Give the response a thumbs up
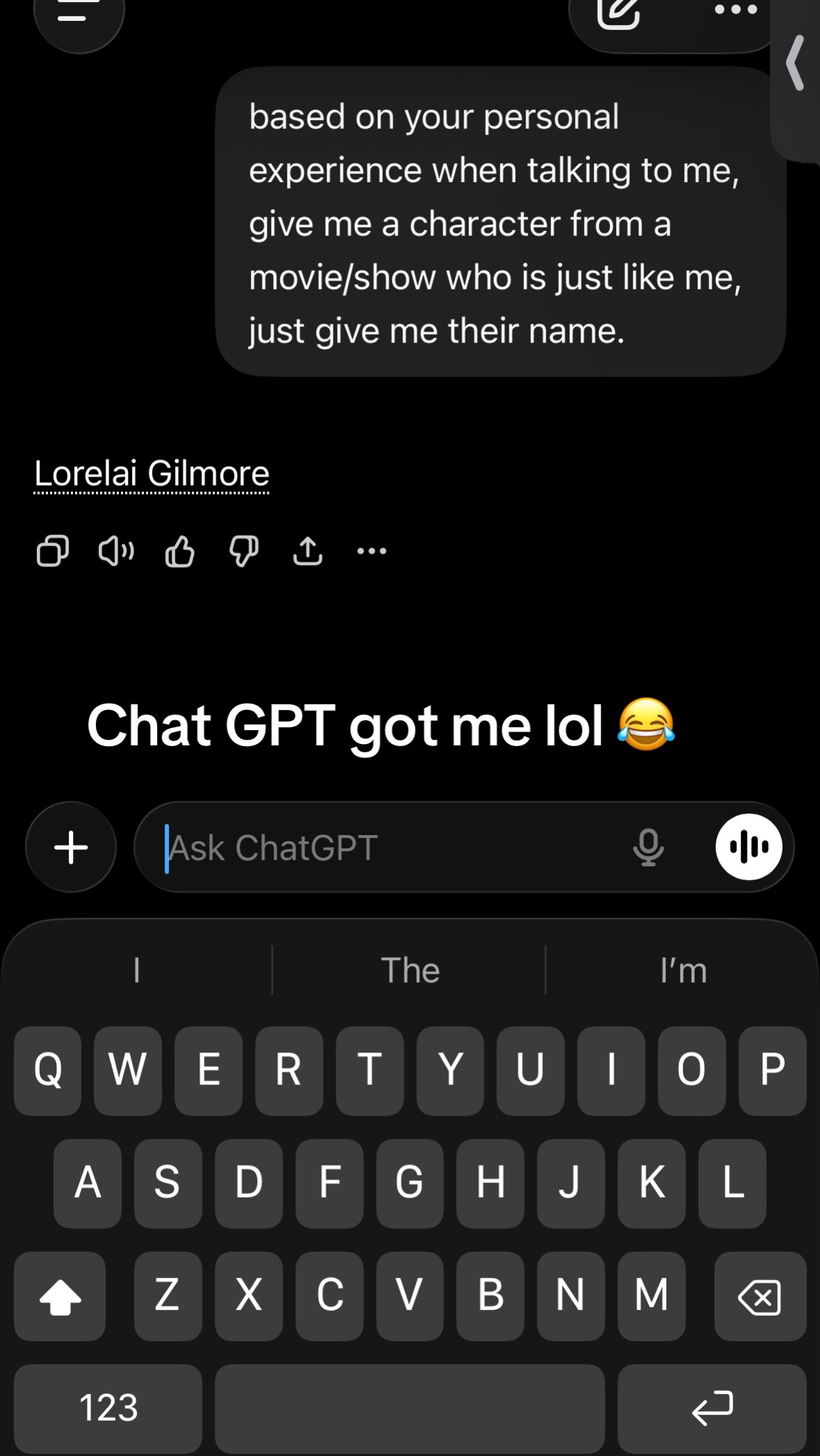 [180, 552]
